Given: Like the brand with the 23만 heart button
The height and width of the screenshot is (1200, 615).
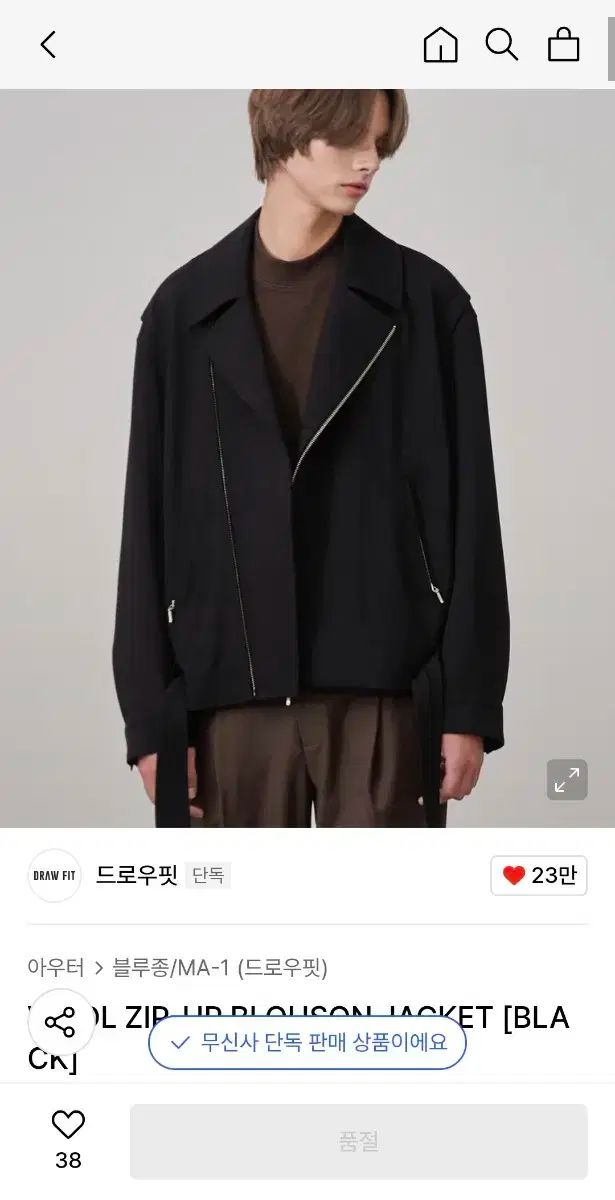Looking at the screenshot, I should 538,876.
